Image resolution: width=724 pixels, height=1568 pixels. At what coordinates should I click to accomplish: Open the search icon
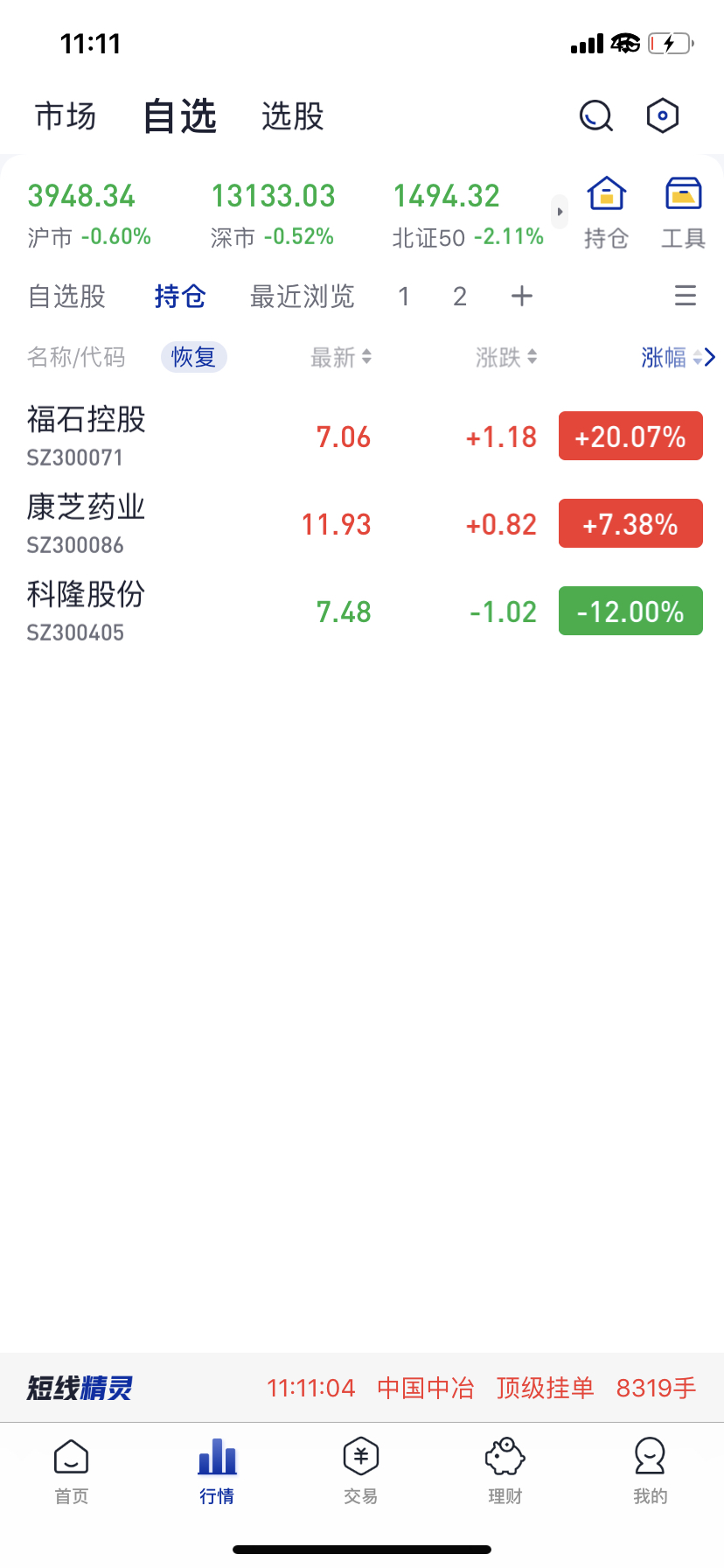[596, 115]
